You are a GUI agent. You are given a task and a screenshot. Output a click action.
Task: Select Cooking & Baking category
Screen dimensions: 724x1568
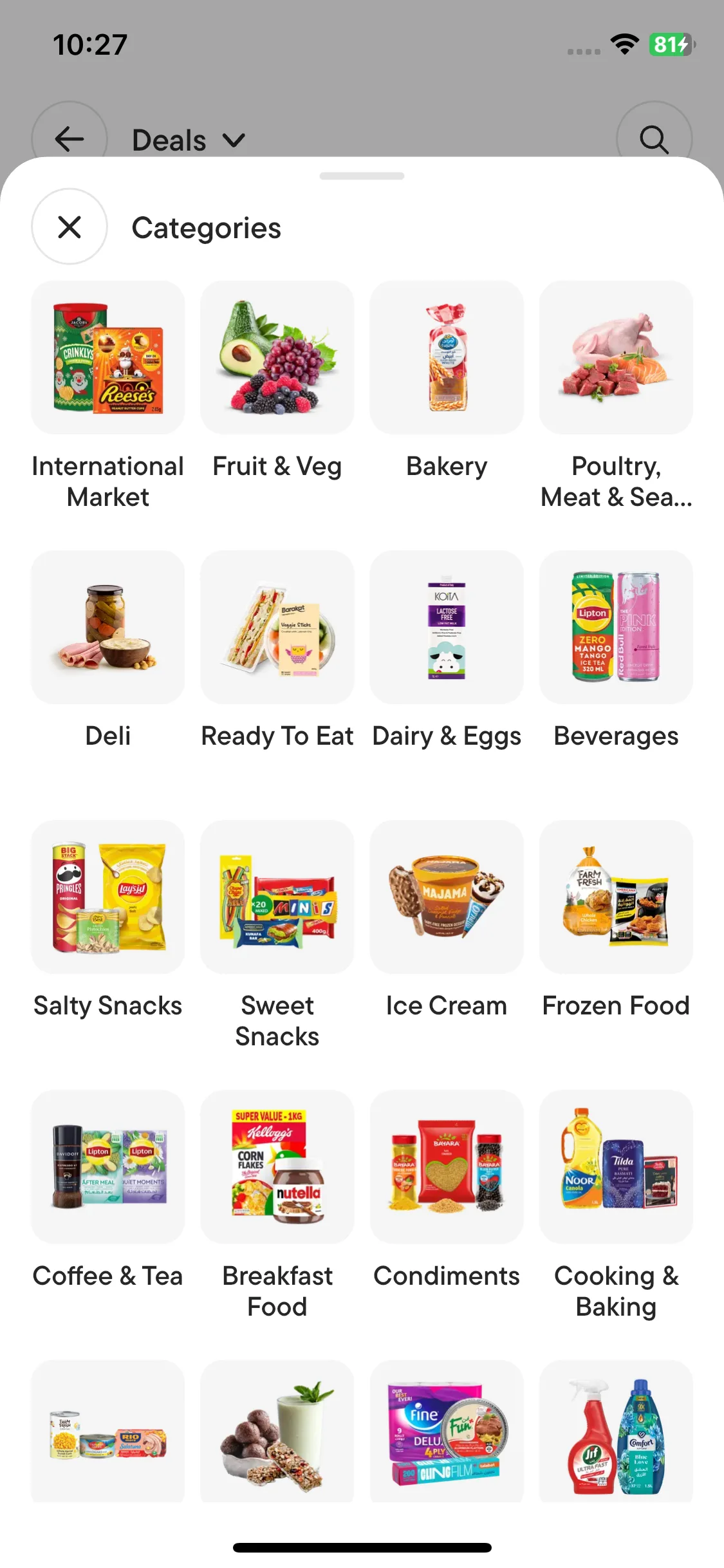616,1167
